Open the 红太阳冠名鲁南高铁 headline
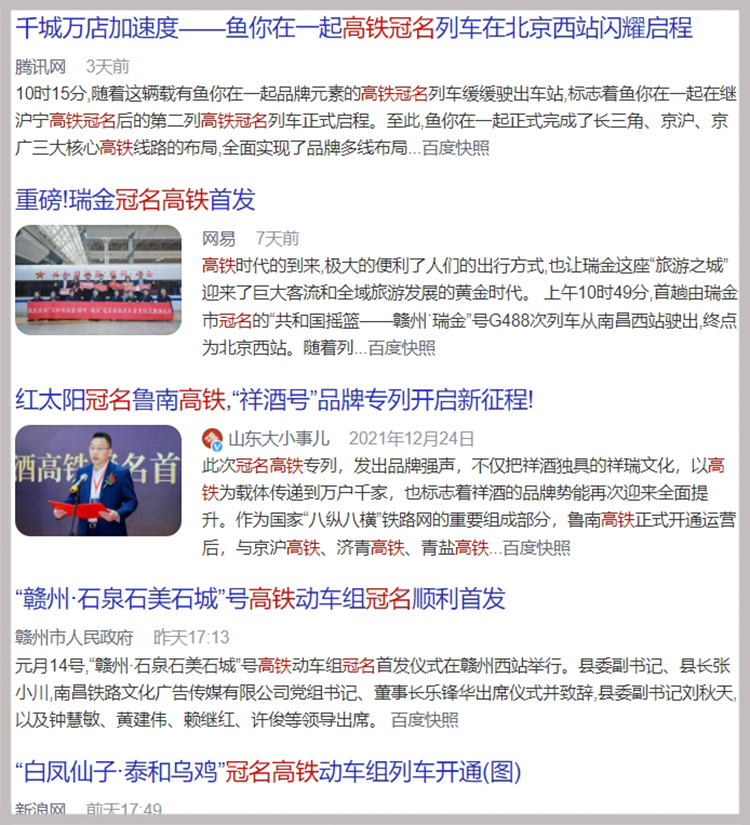The image size is (750, 825). click(x=274, y=399)
